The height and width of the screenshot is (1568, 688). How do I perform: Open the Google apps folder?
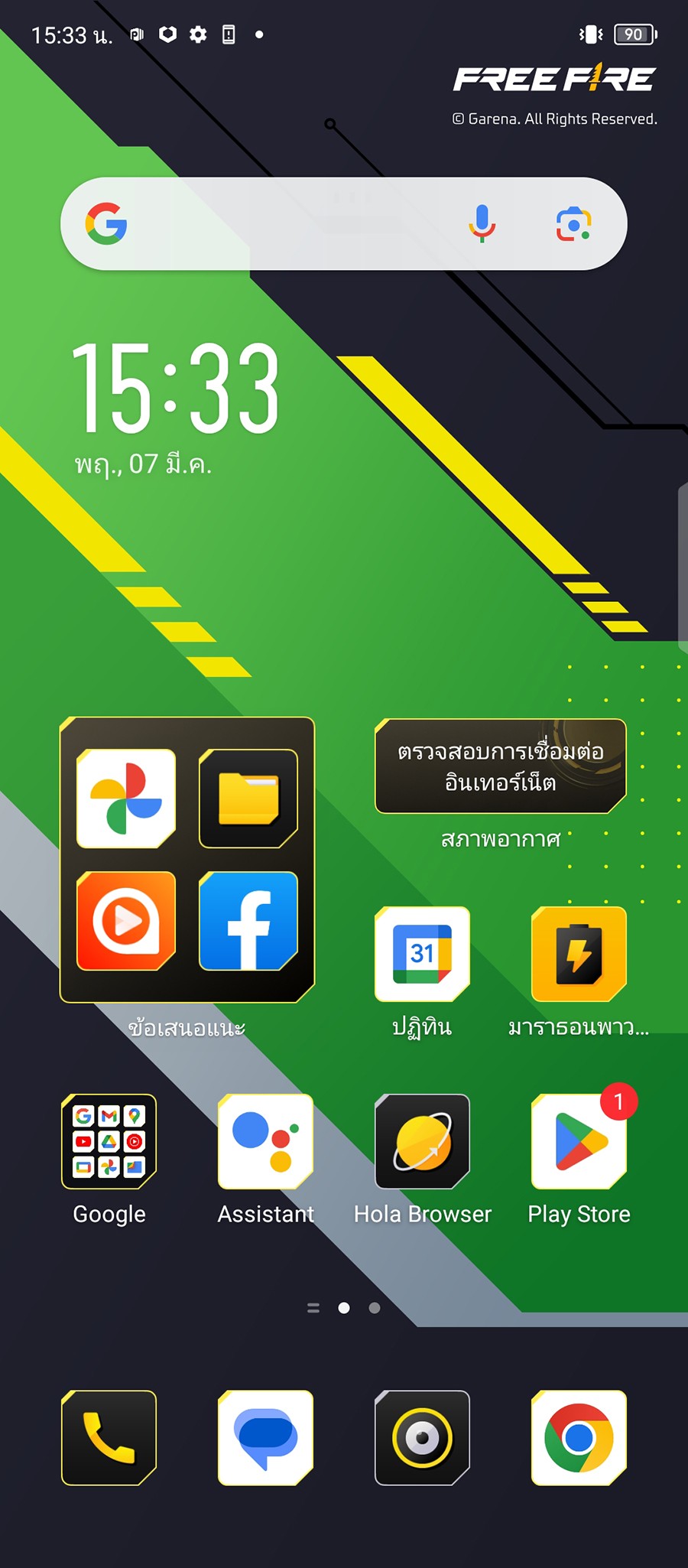pos(109,1141)
